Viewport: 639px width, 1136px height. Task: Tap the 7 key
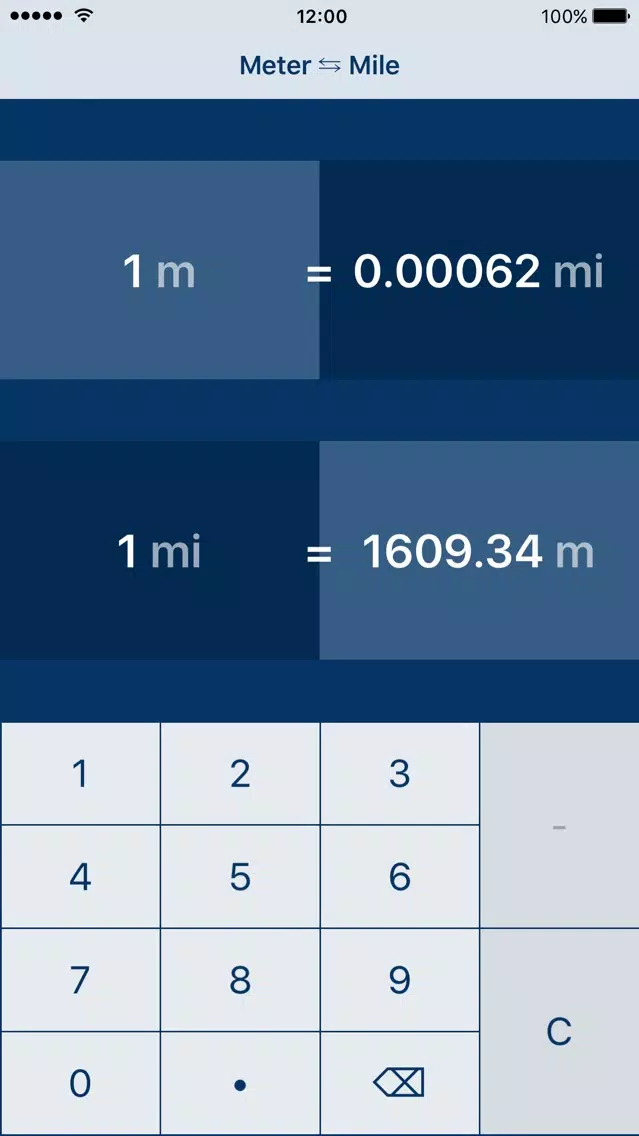(80, 980)
